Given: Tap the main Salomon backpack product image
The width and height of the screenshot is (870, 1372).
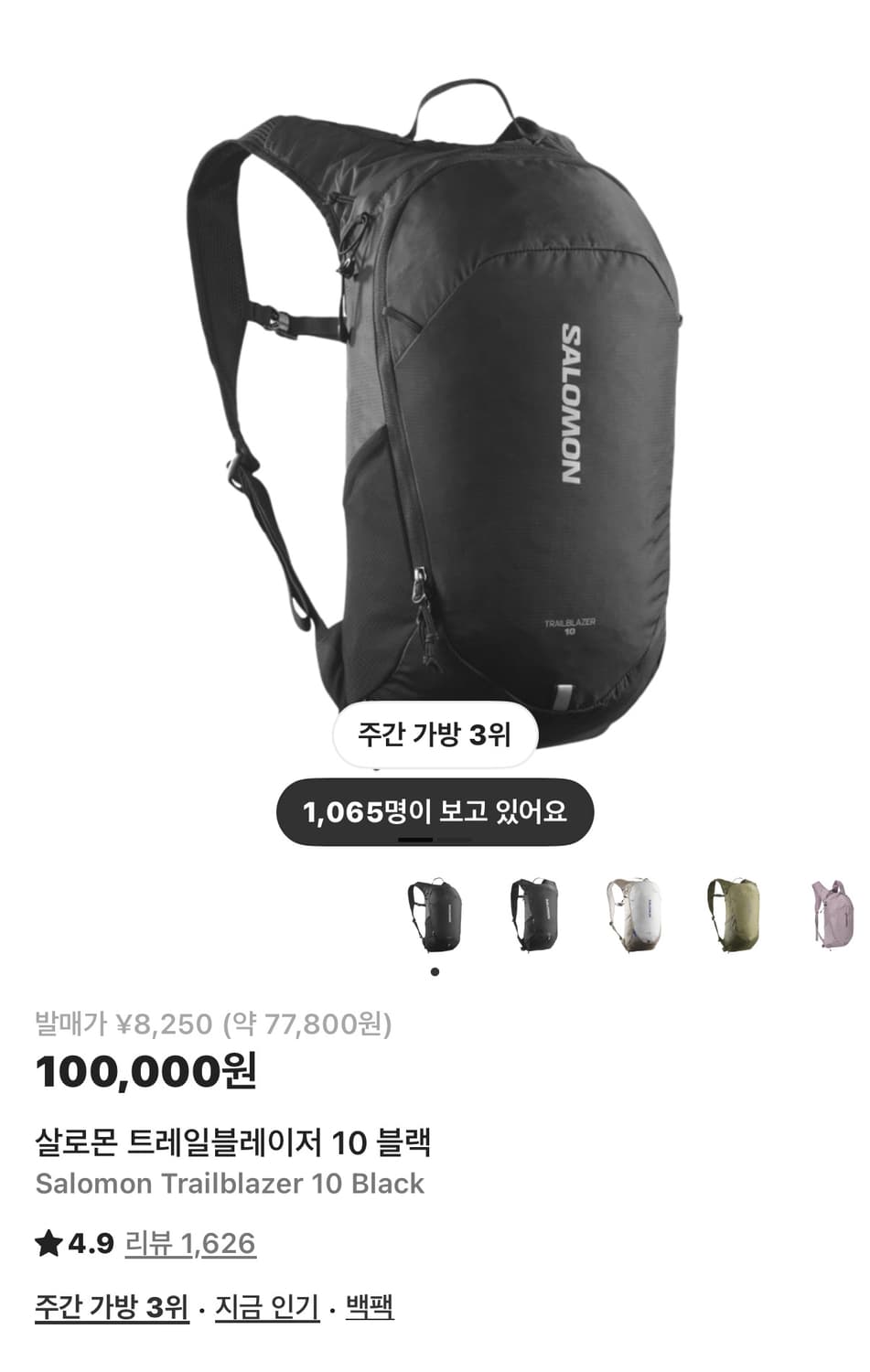Looking at the screenshot, I should pyautogui.click(x=435, y=393).
